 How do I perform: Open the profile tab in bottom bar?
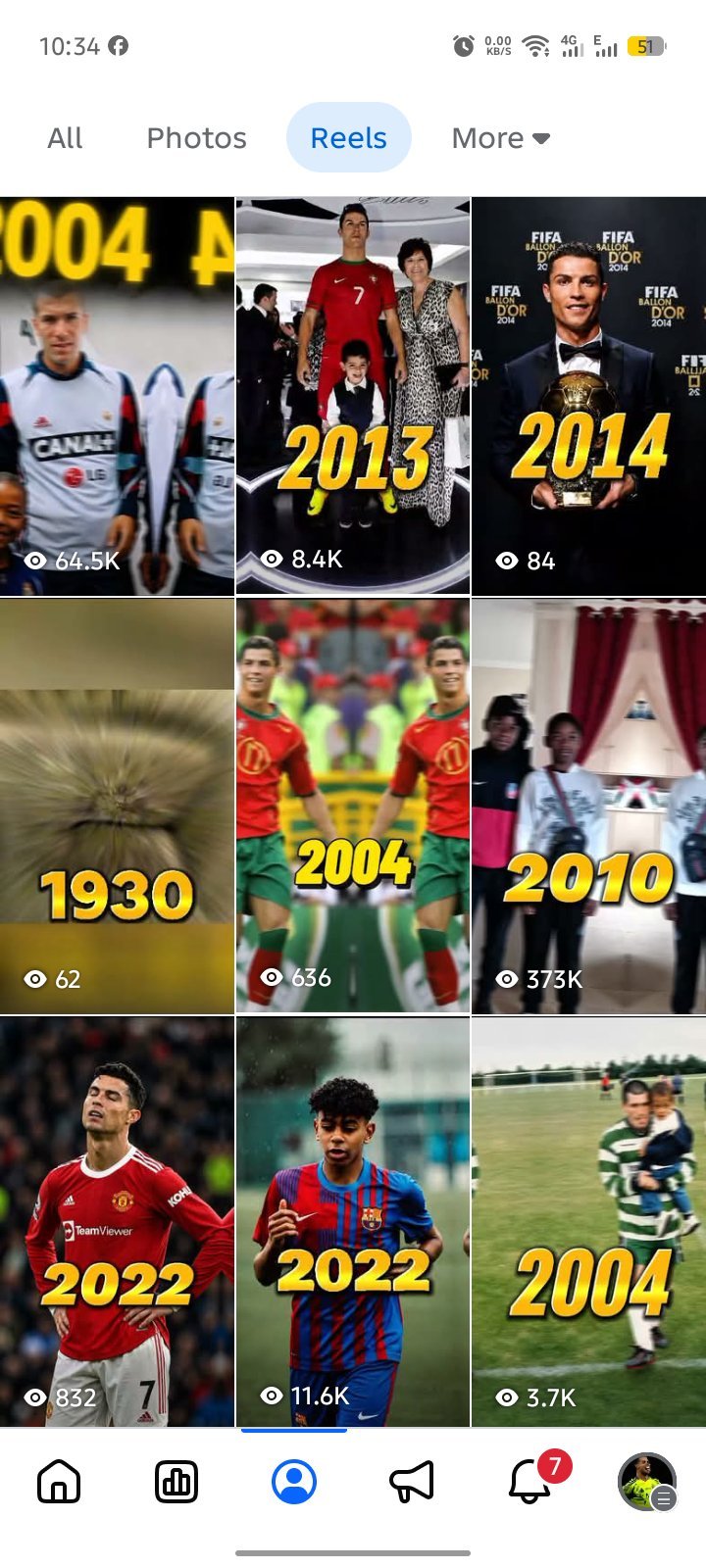[294, 1481]
